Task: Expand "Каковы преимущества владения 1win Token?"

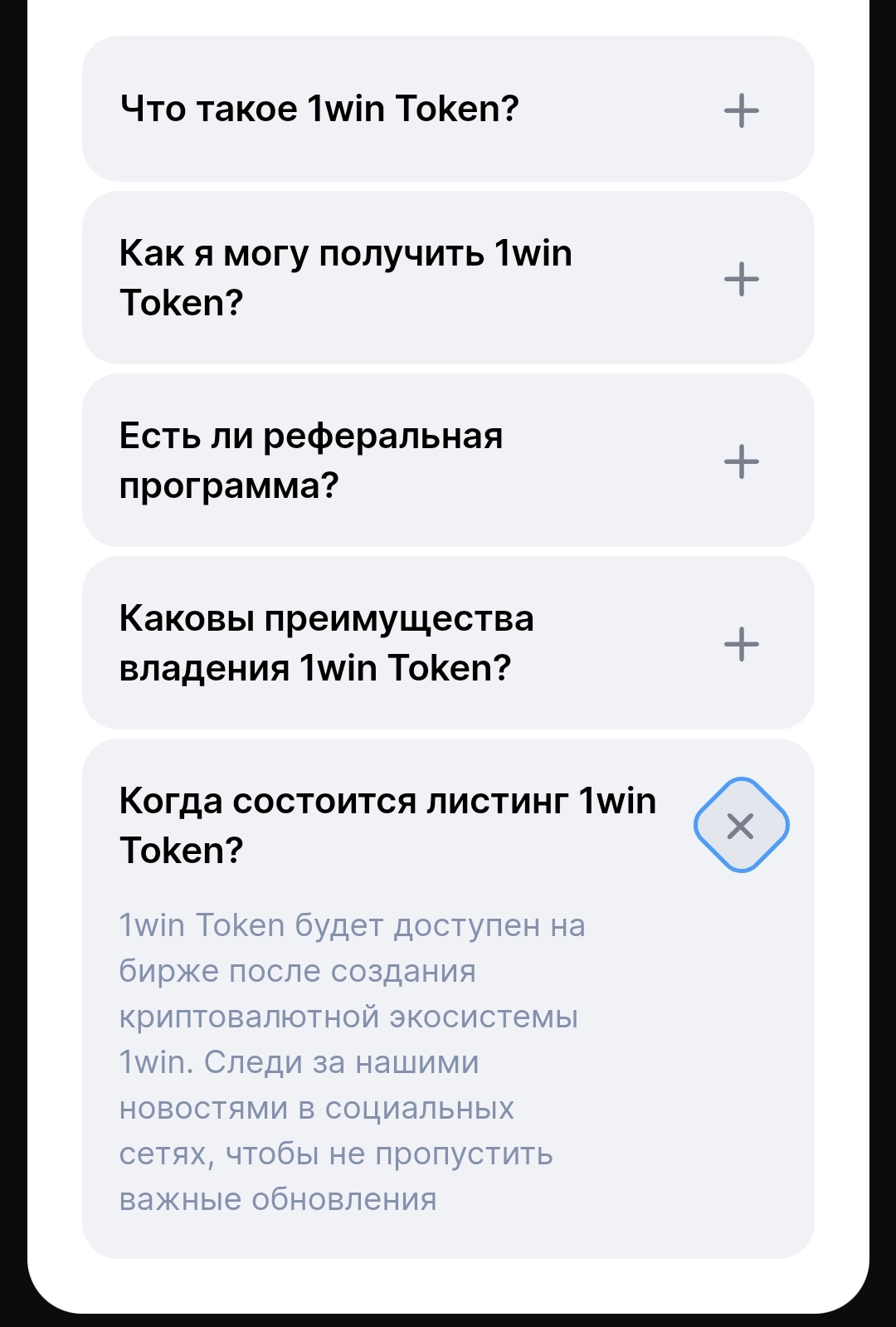Action: pyautogui.click(x=741, y=644)
